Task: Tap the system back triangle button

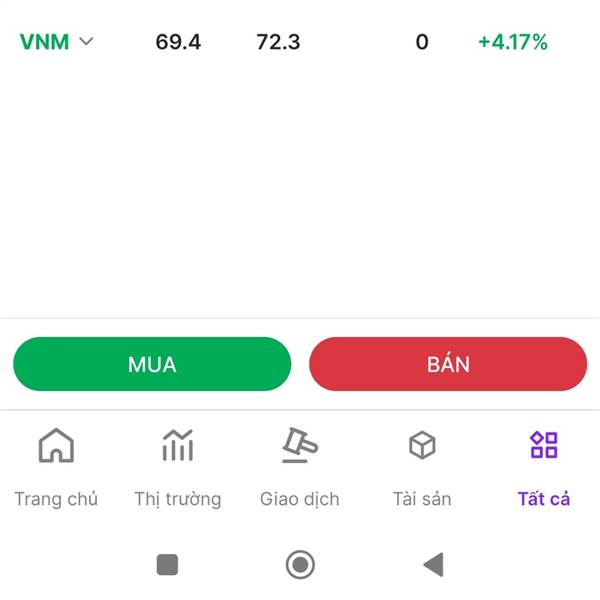Action: point(434,564)
